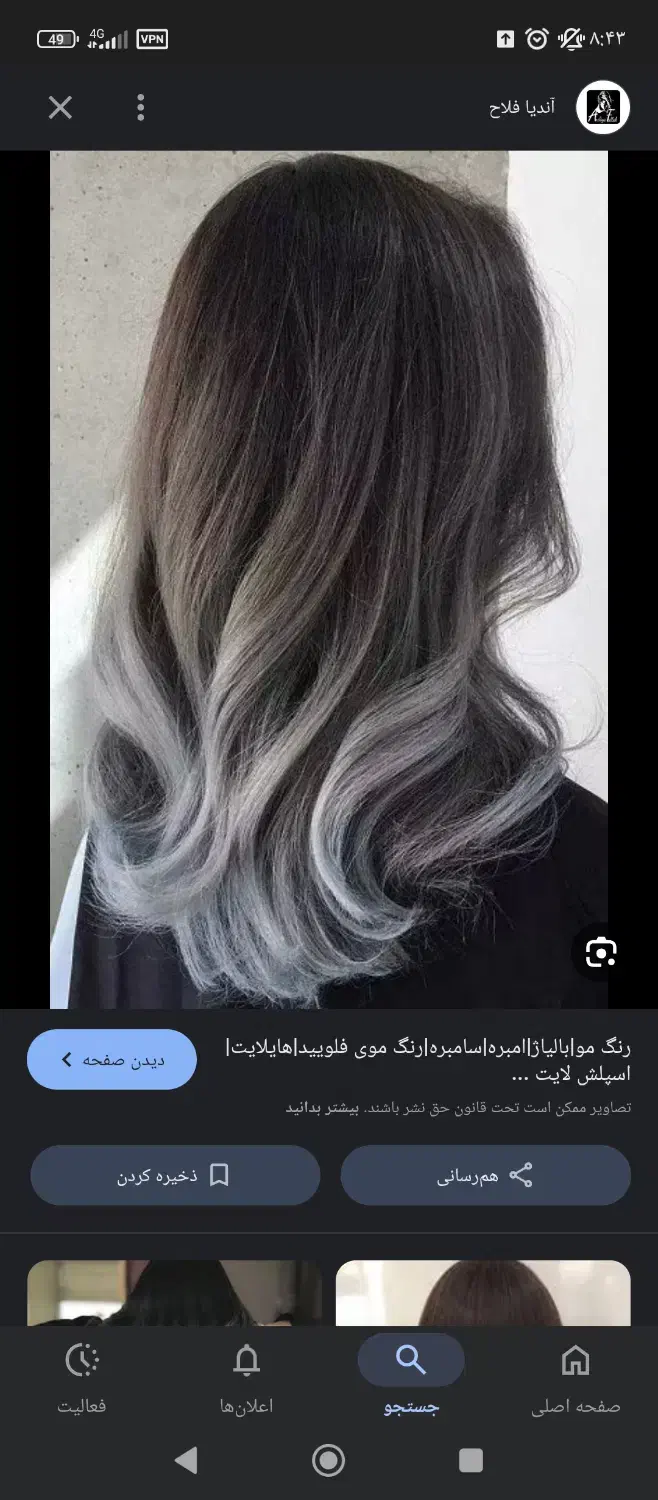Screen dimensions: 658x1500
Task: Tap the system back button
Action: coord(186,1461)
